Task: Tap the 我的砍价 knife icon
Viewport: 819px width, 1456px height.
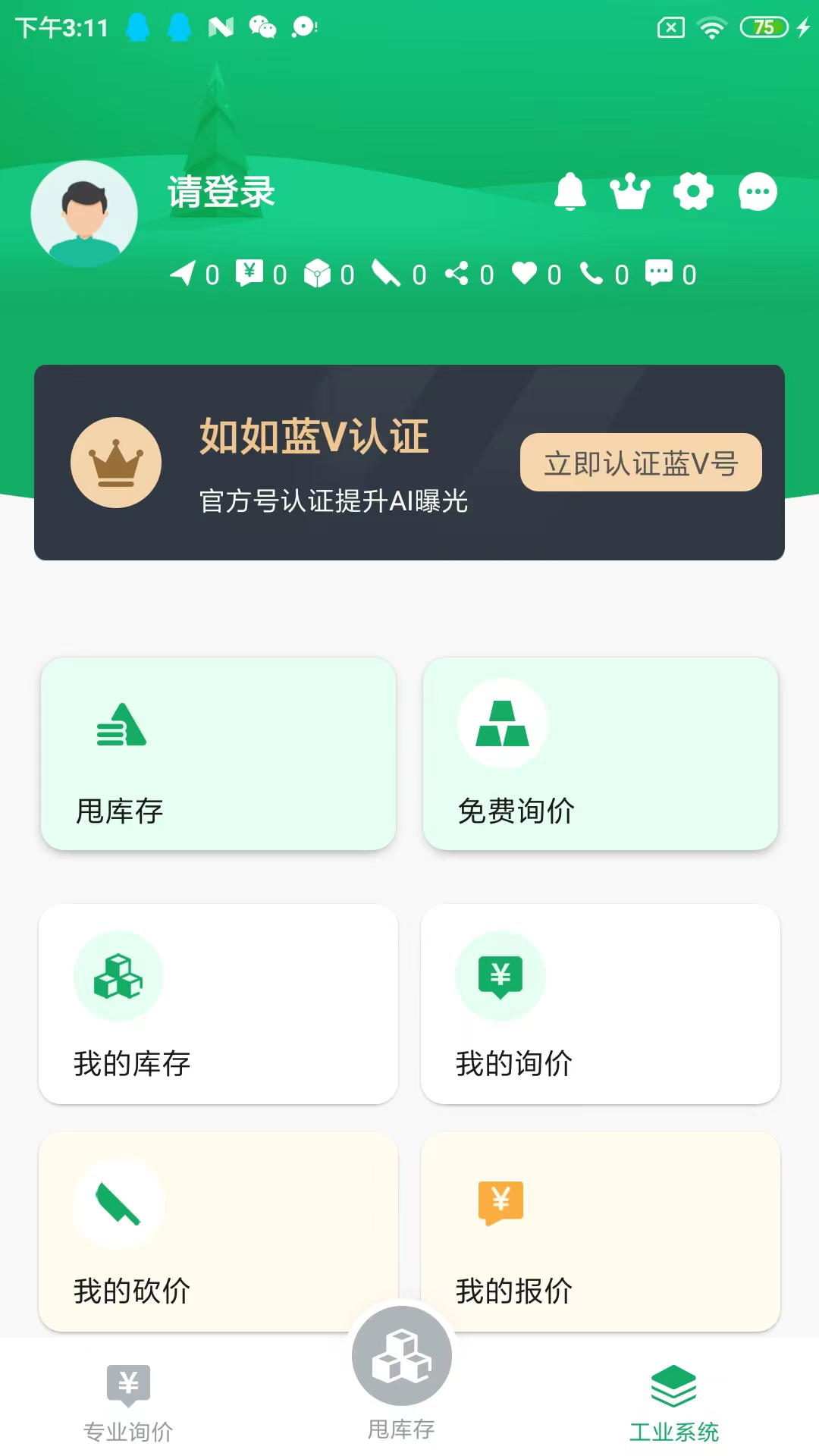Action: point(118,1207)
